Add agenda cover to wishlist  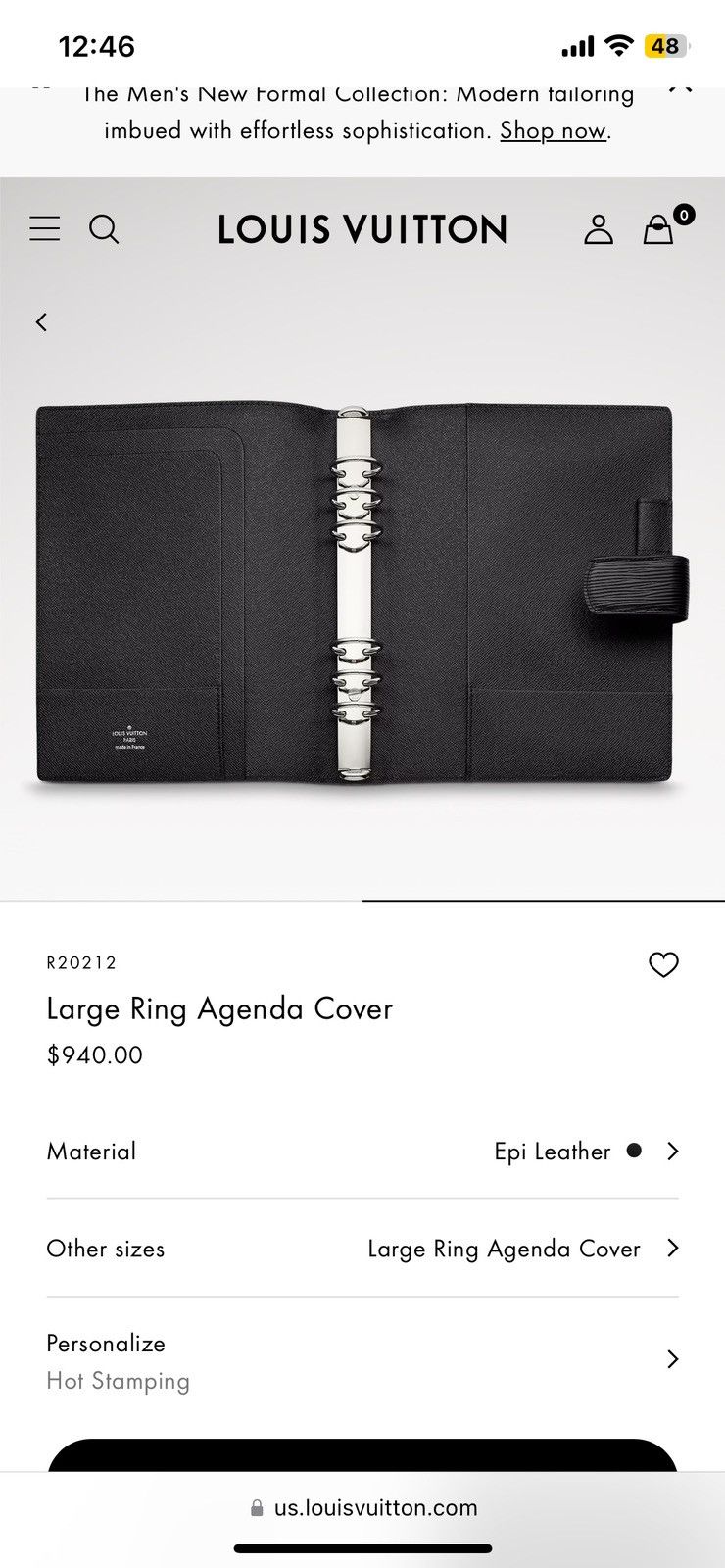(663, 964)
